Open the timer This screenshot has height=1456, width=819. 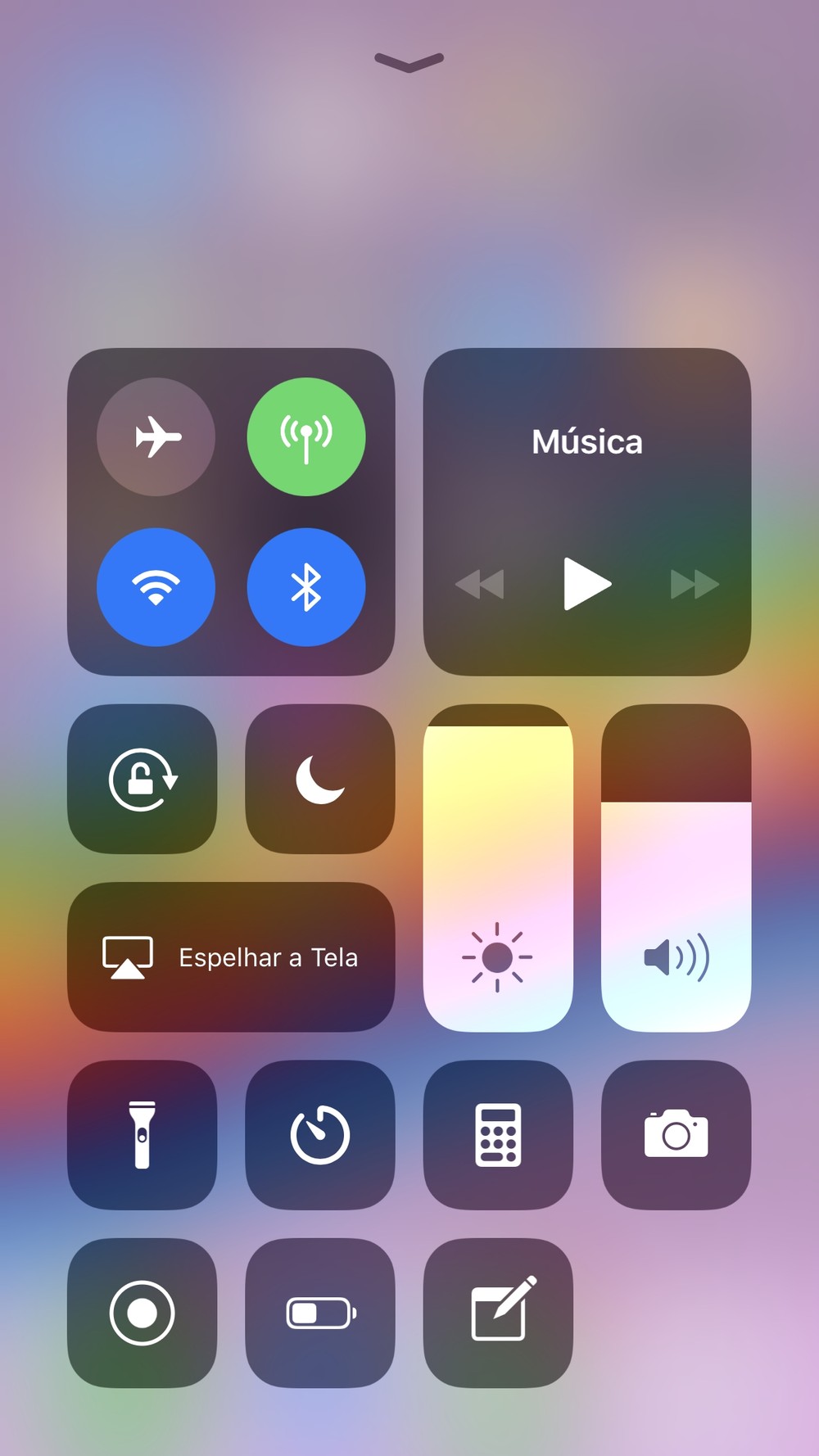pyautogui.click(x=320, y=1135)
